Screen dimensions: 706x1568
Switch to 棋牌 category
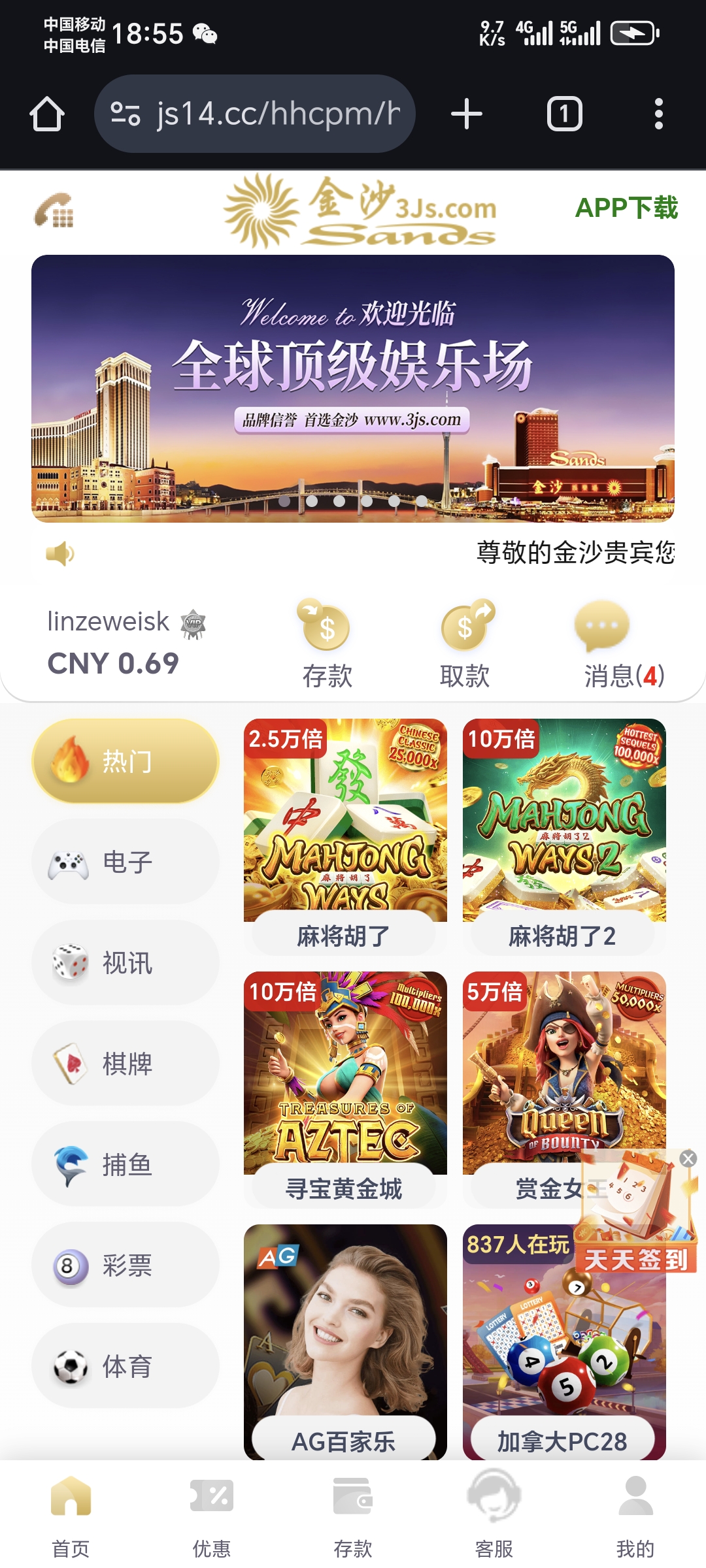pyautogui.click(x=126, y=1064)
